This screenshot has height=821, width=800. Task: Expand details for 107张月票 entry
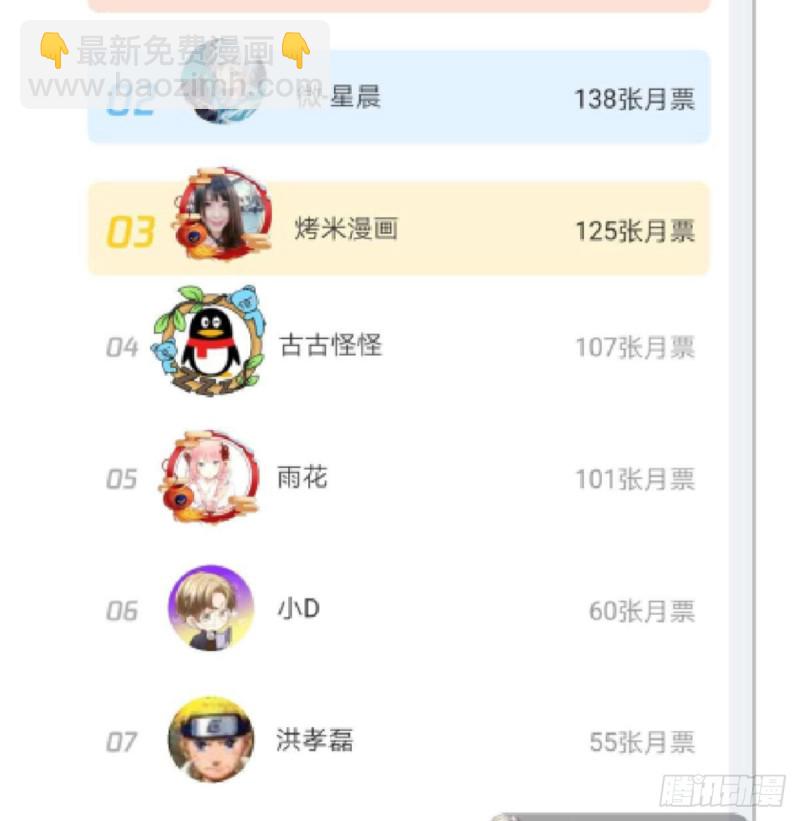click(x=637, y=348)
